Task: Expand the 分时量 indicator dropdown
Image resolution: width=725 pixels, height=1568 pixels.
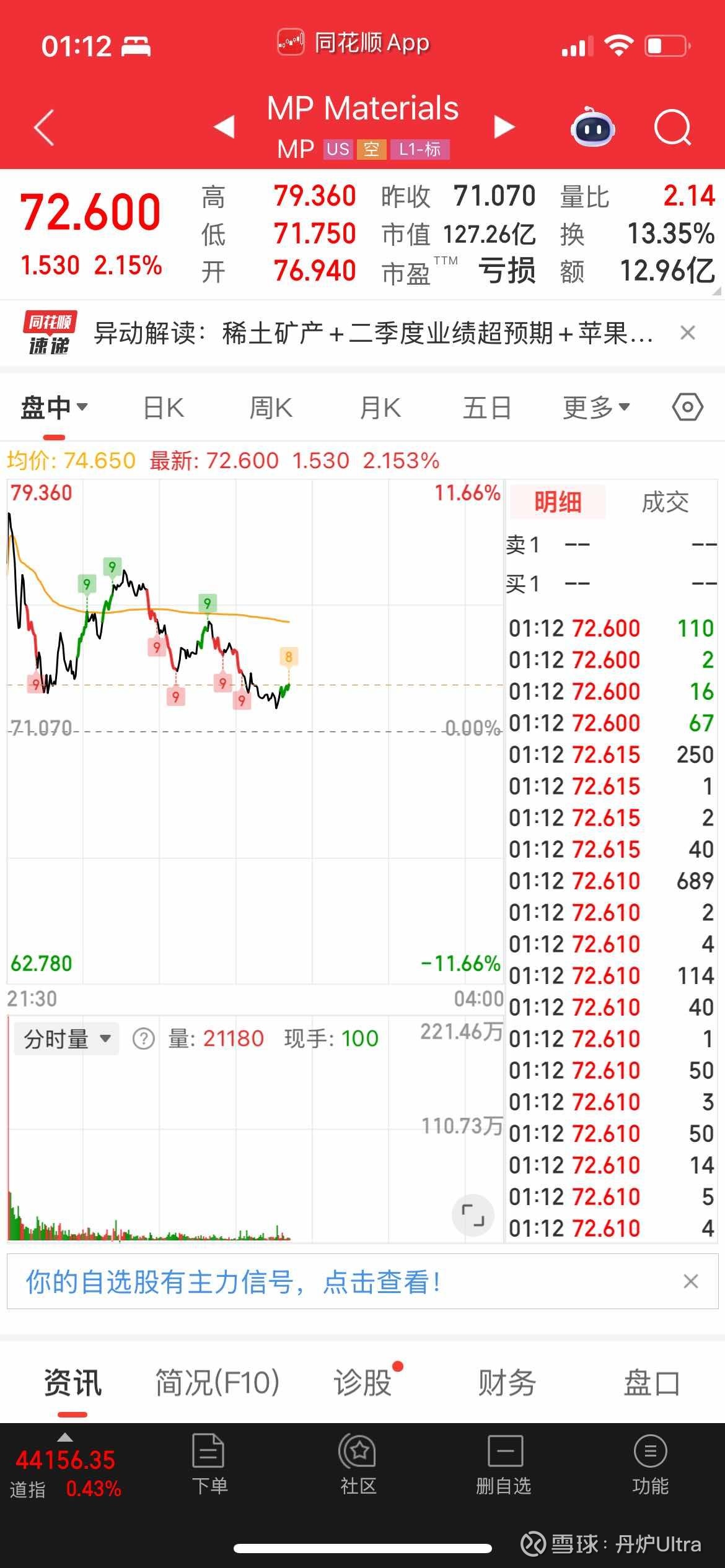Action: (x=66, y=1039)
